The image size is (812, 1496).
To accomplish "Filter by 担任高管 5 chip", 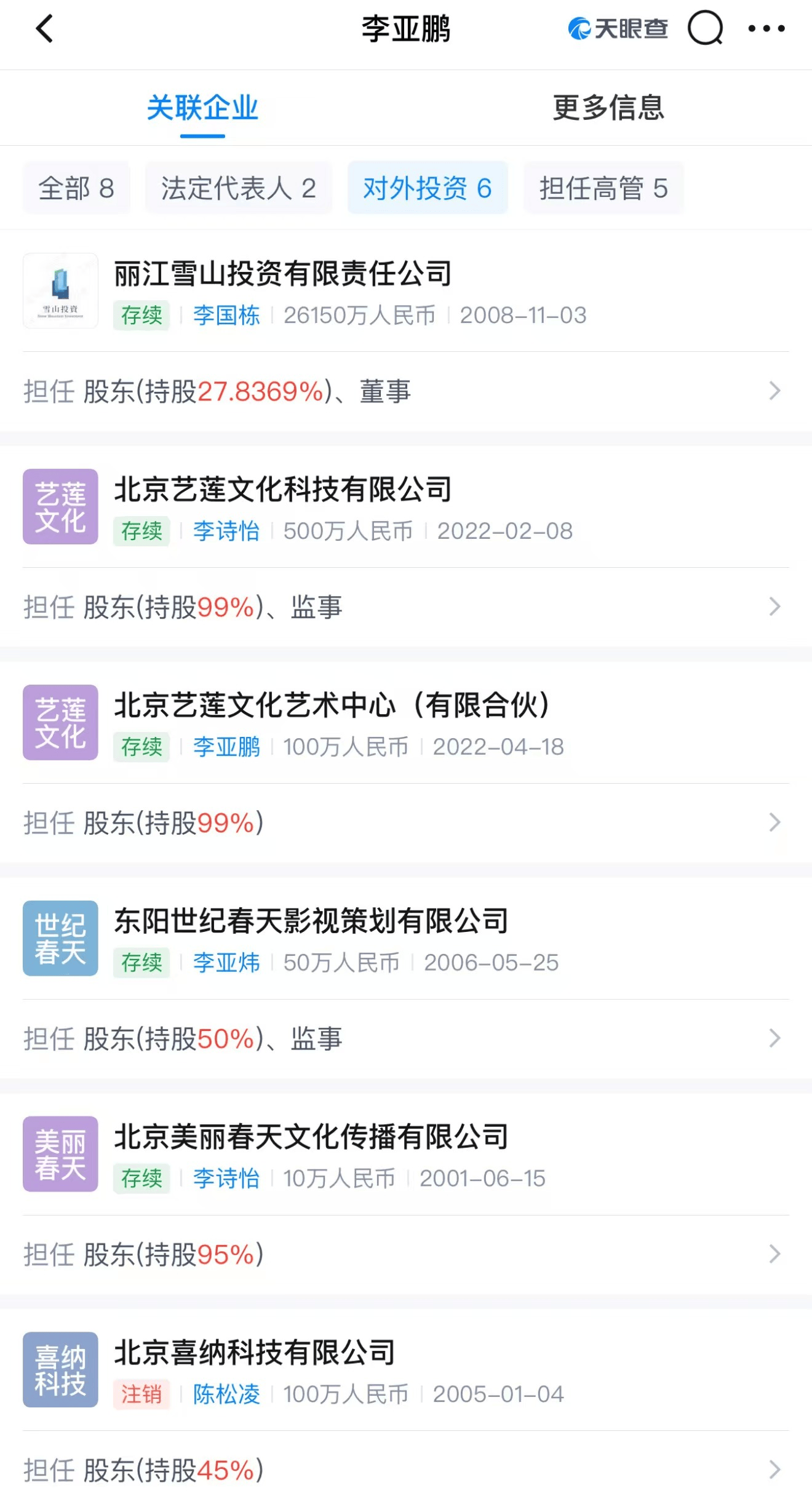I will [x=603, y=188].
